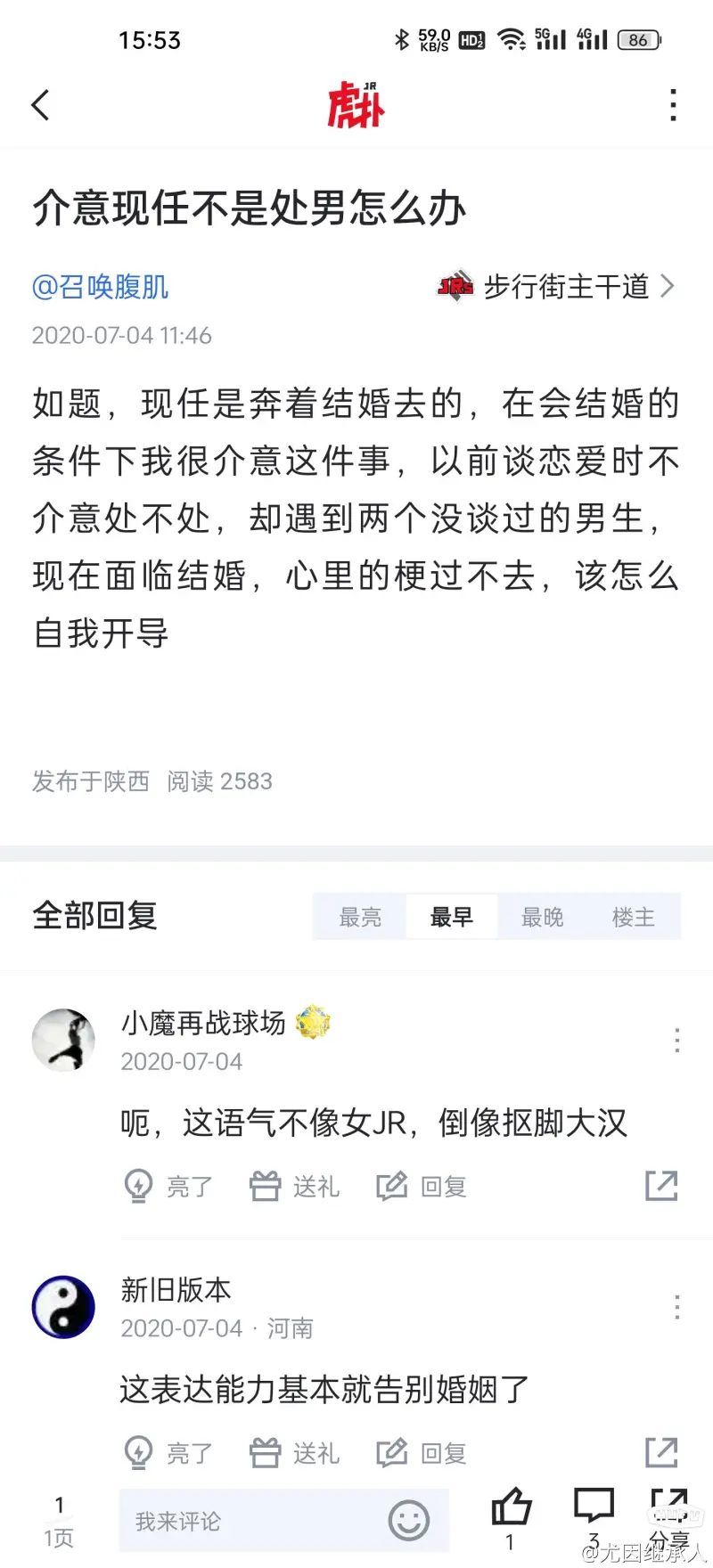Screen dimensions: 713x1568
Task: Sort replies by 最亮
Action: pos(360,917)
